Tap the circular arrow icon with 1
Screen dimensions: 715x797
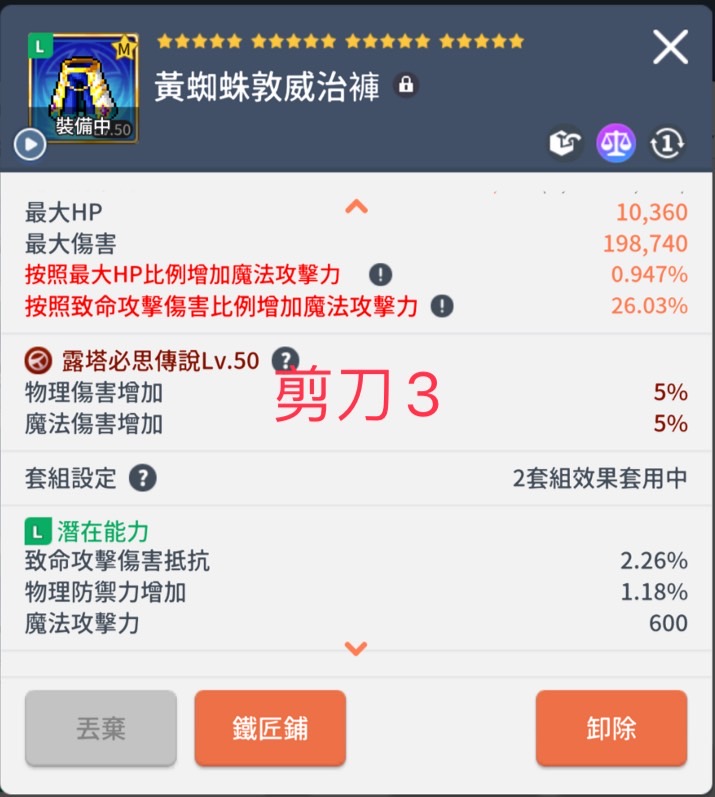point(667,144)
